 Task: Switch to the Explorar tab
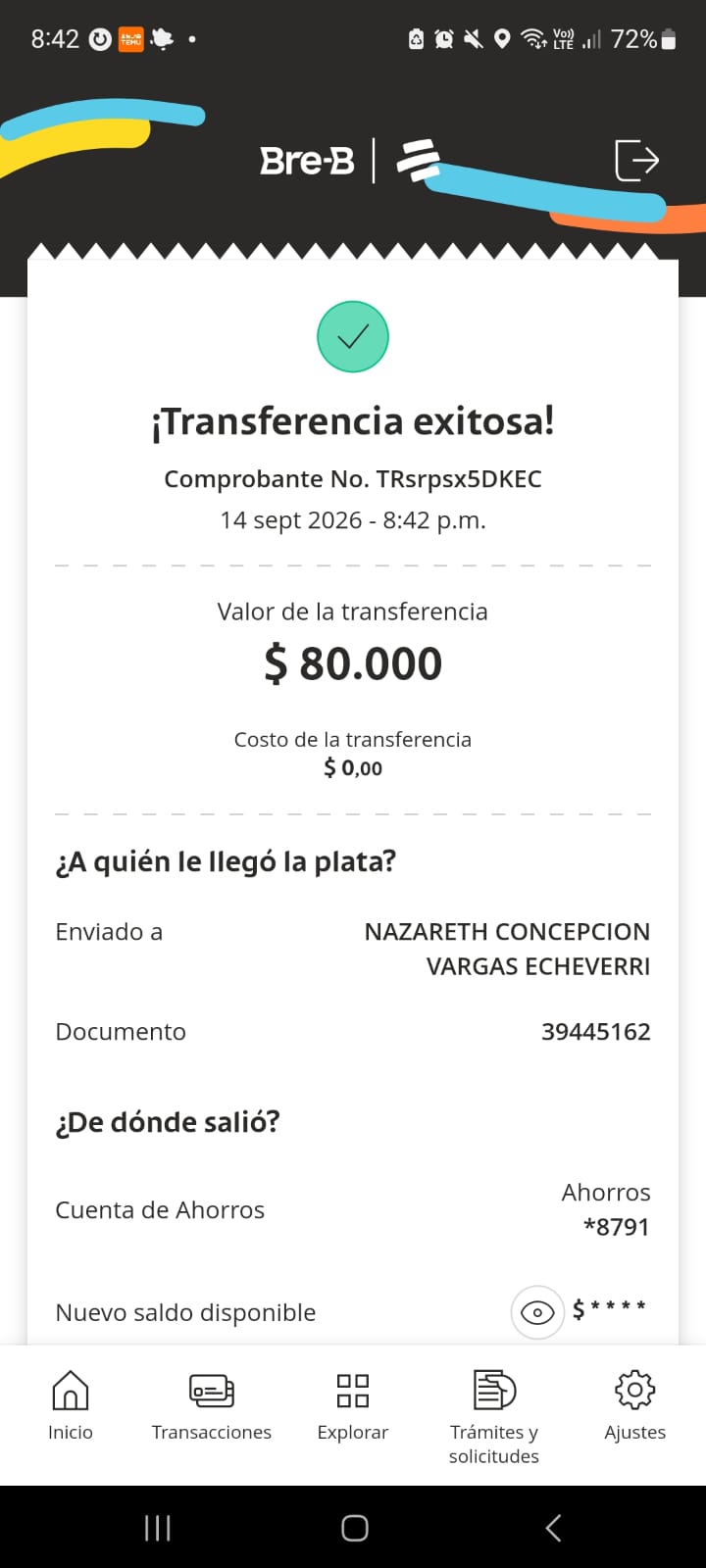(353, 1405)
